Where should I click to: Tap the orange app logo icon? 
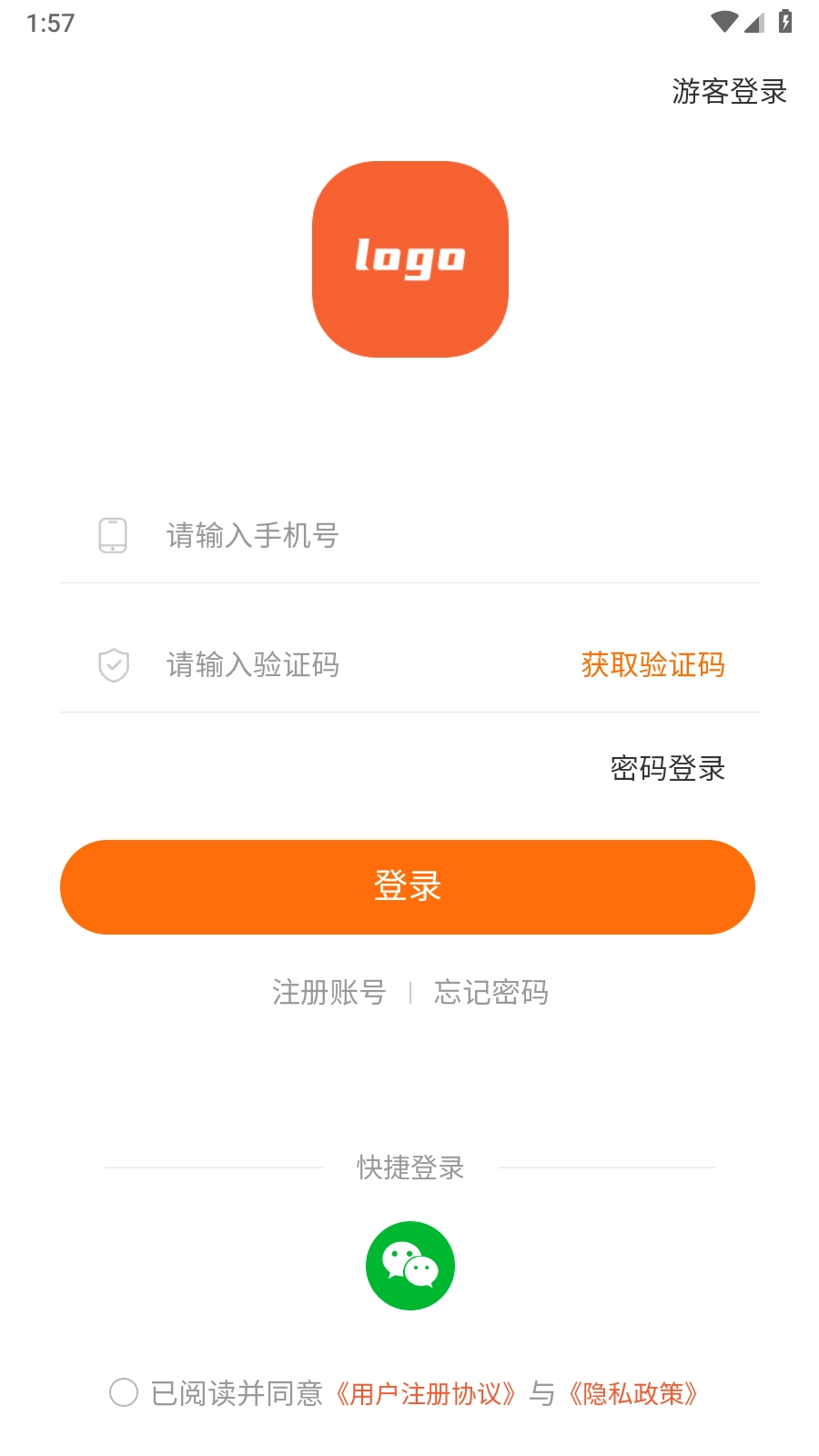pos(409,259)
